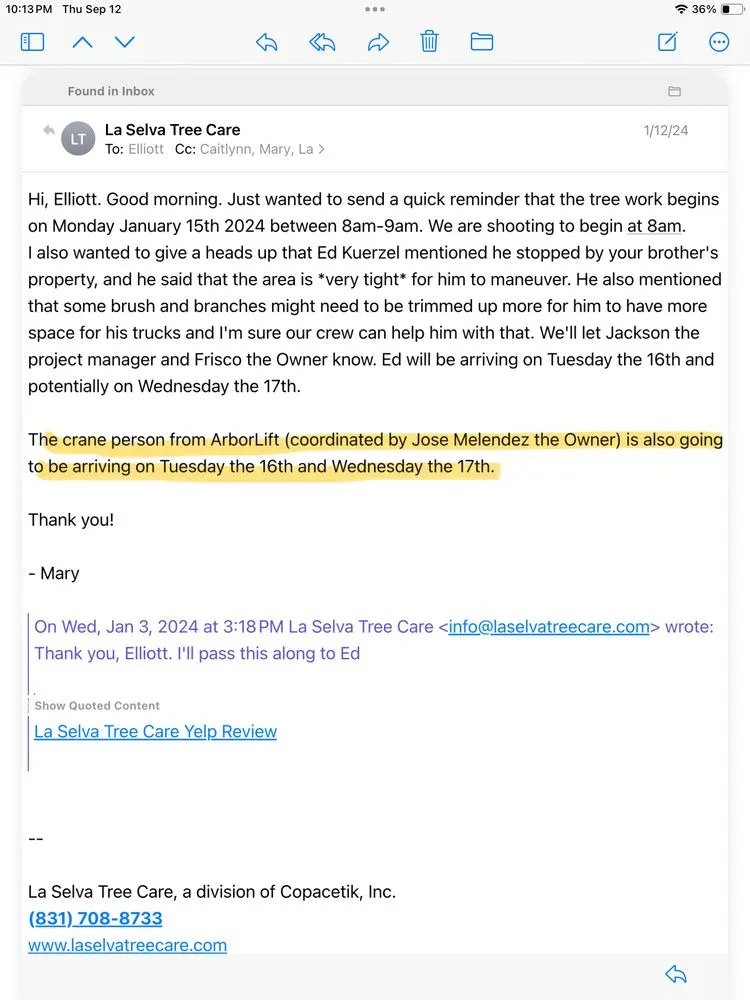Go to the previous message
The height and width of the screenshot is (1000, 750).
coord(83,42)
